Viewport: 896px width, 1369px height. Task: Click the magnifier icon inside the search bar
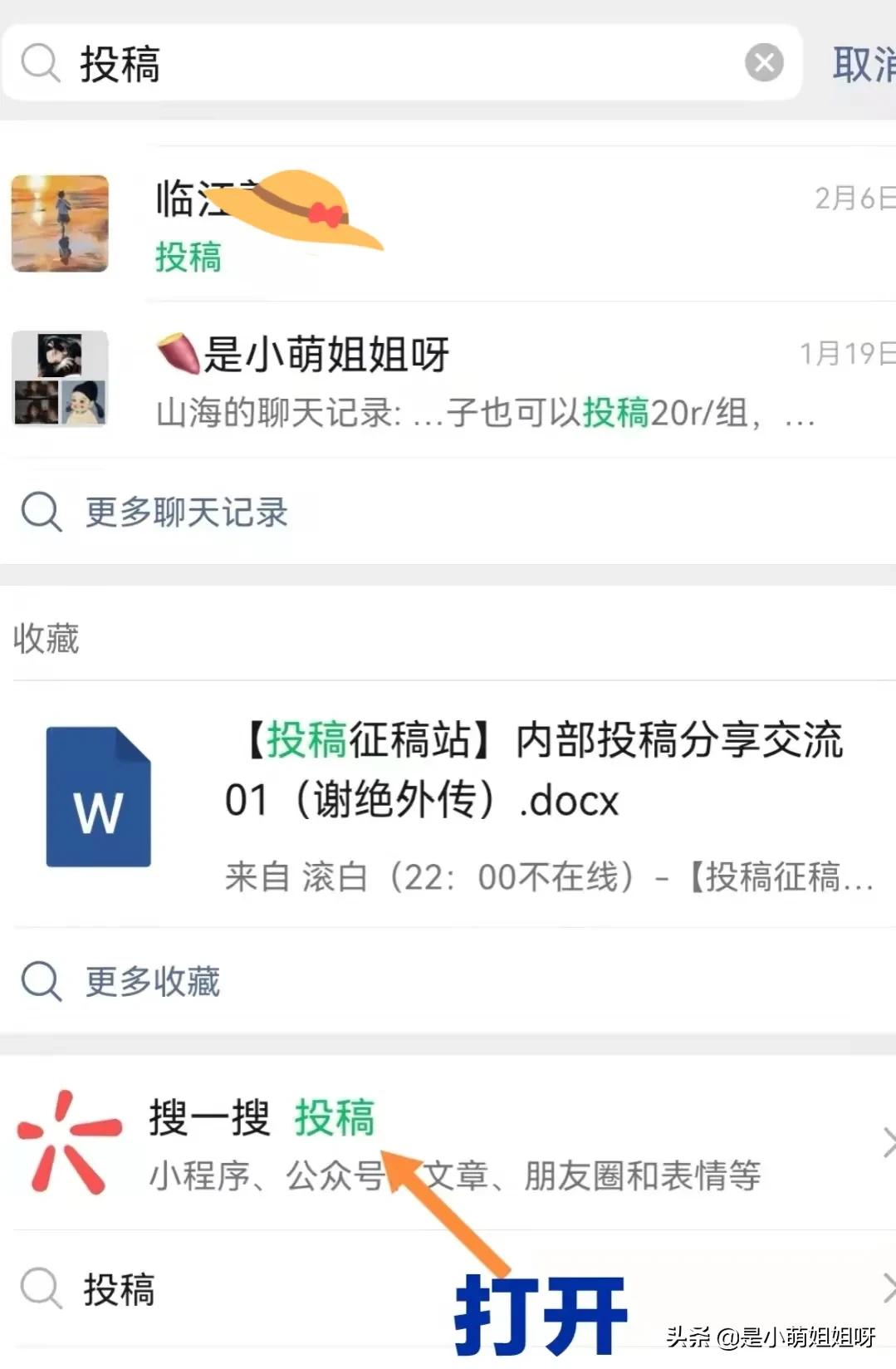pos(38,62)
